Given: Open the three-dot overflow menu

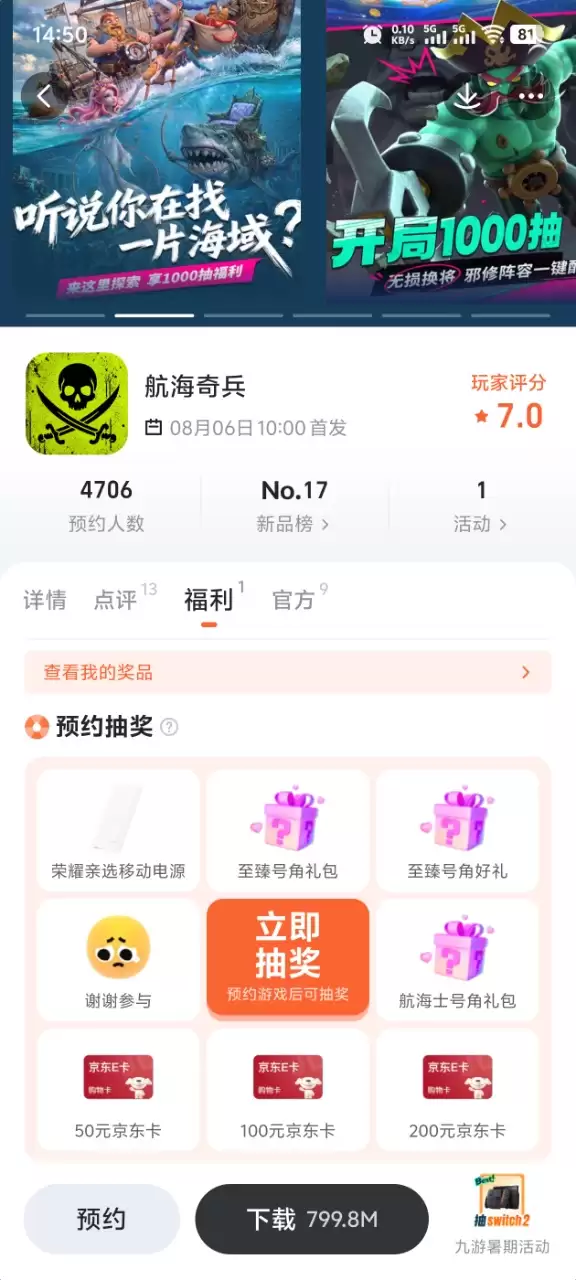Looking at the screenshot, I should click(x=530, y=96).
